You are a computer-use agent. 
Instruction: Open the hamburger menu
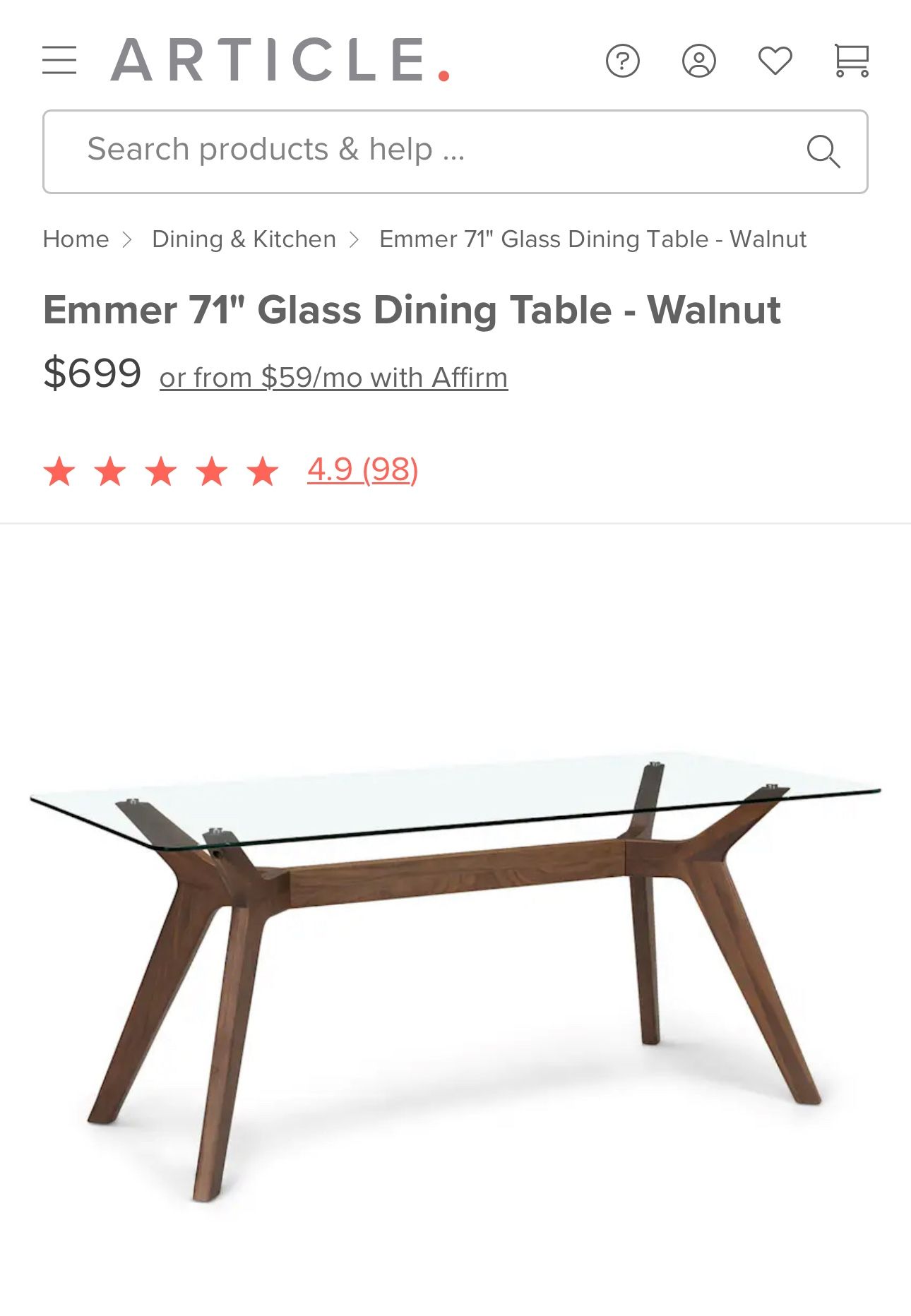coord(59,61)
